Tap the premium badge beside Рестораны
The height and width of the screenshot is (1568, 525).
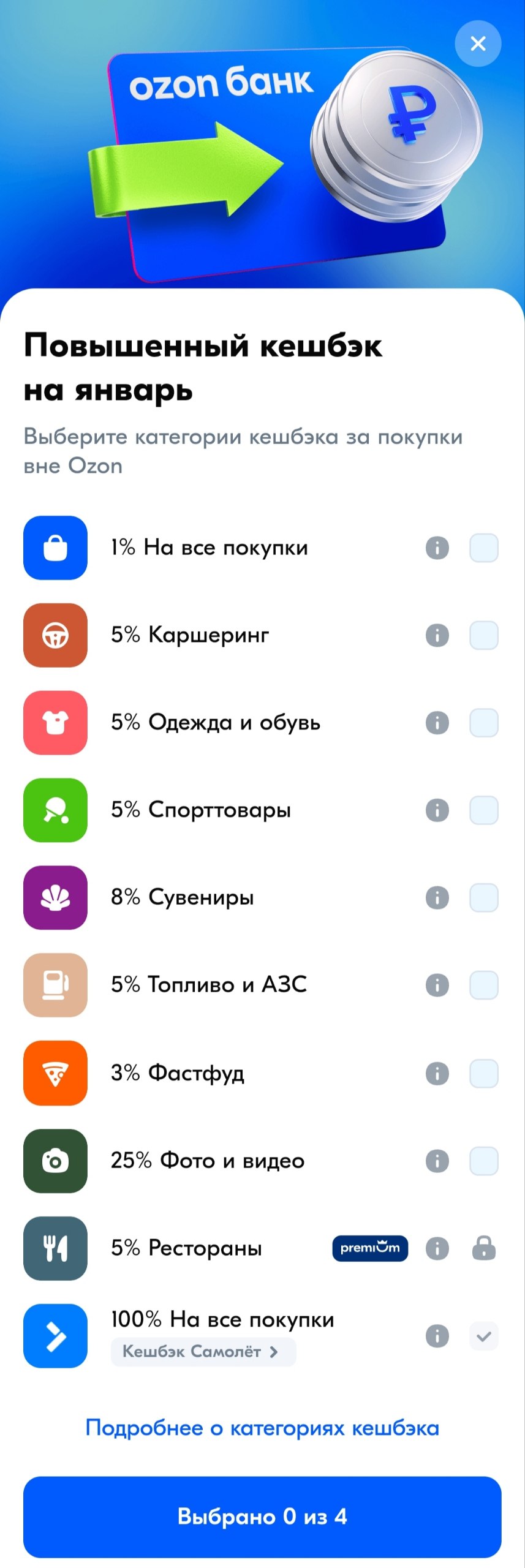tap(370, 1248)
